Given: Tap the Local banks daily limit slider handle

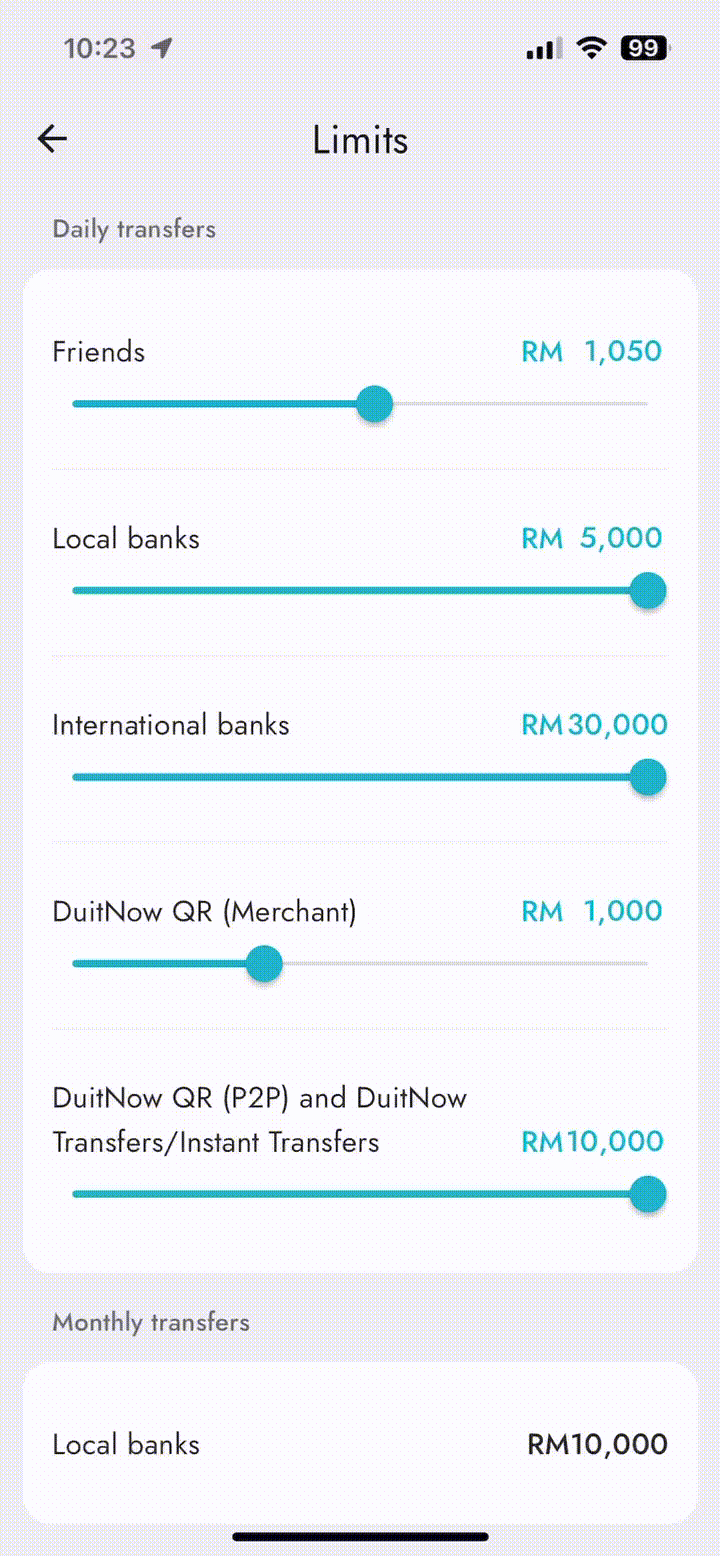Looking at the screenshot, I should [x=648, y=591].
